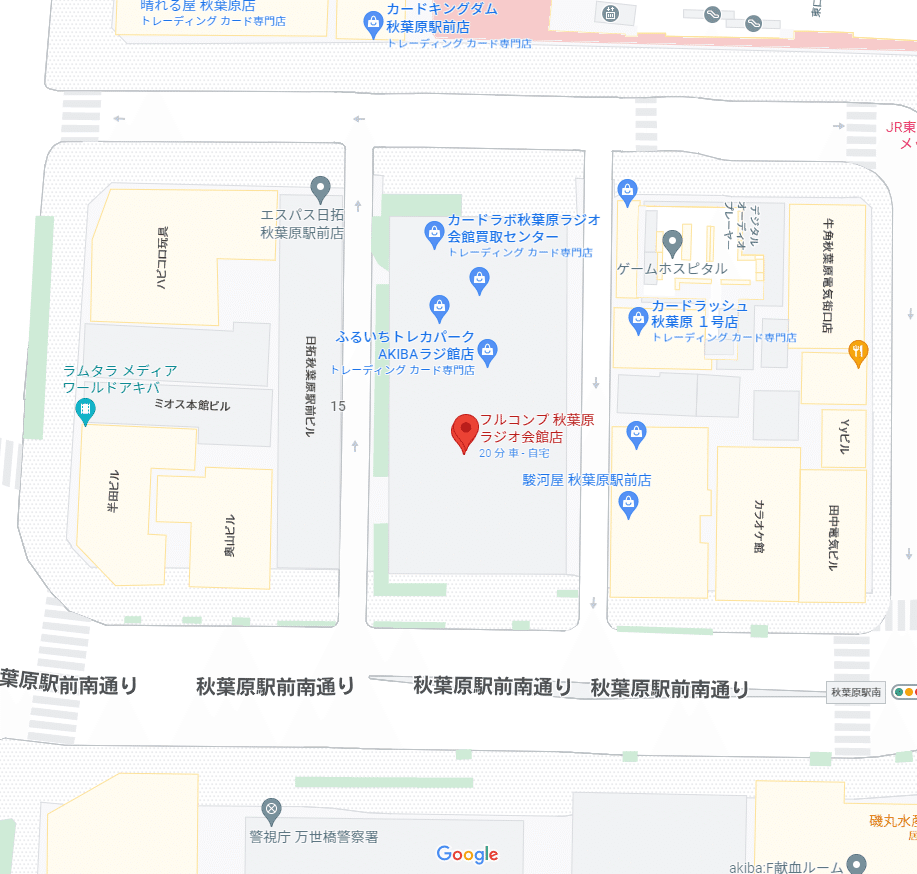This screenshot has width=917, height=874.
Task: Open ゲームホスピタル place pin
Action: 673,242
